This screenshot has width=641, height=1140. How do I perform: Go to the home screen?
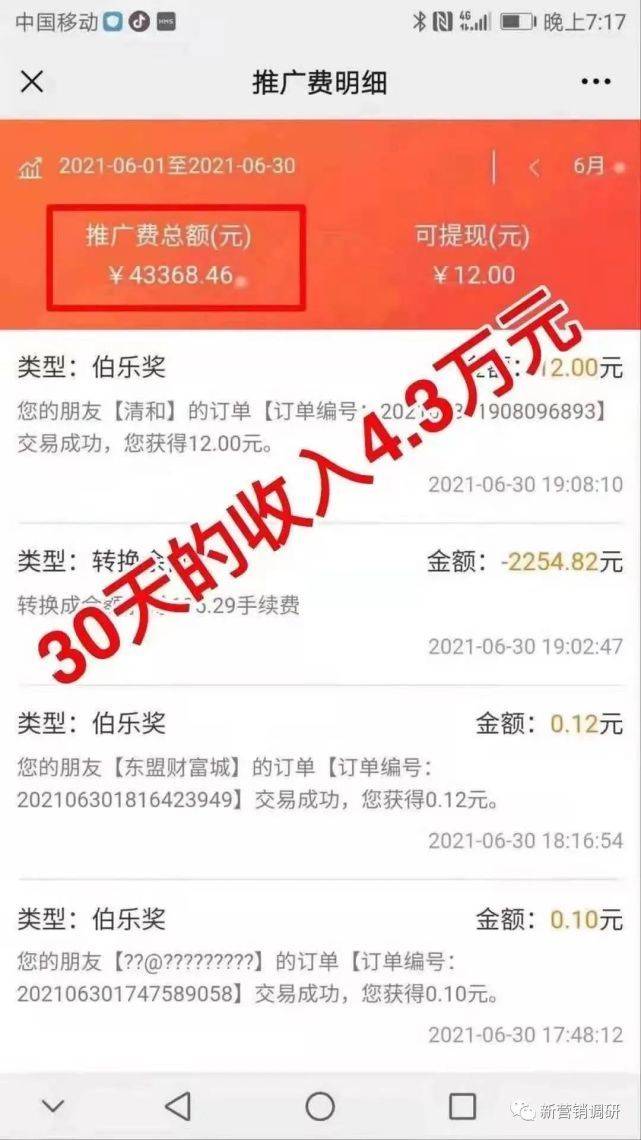coord(320,1105)
